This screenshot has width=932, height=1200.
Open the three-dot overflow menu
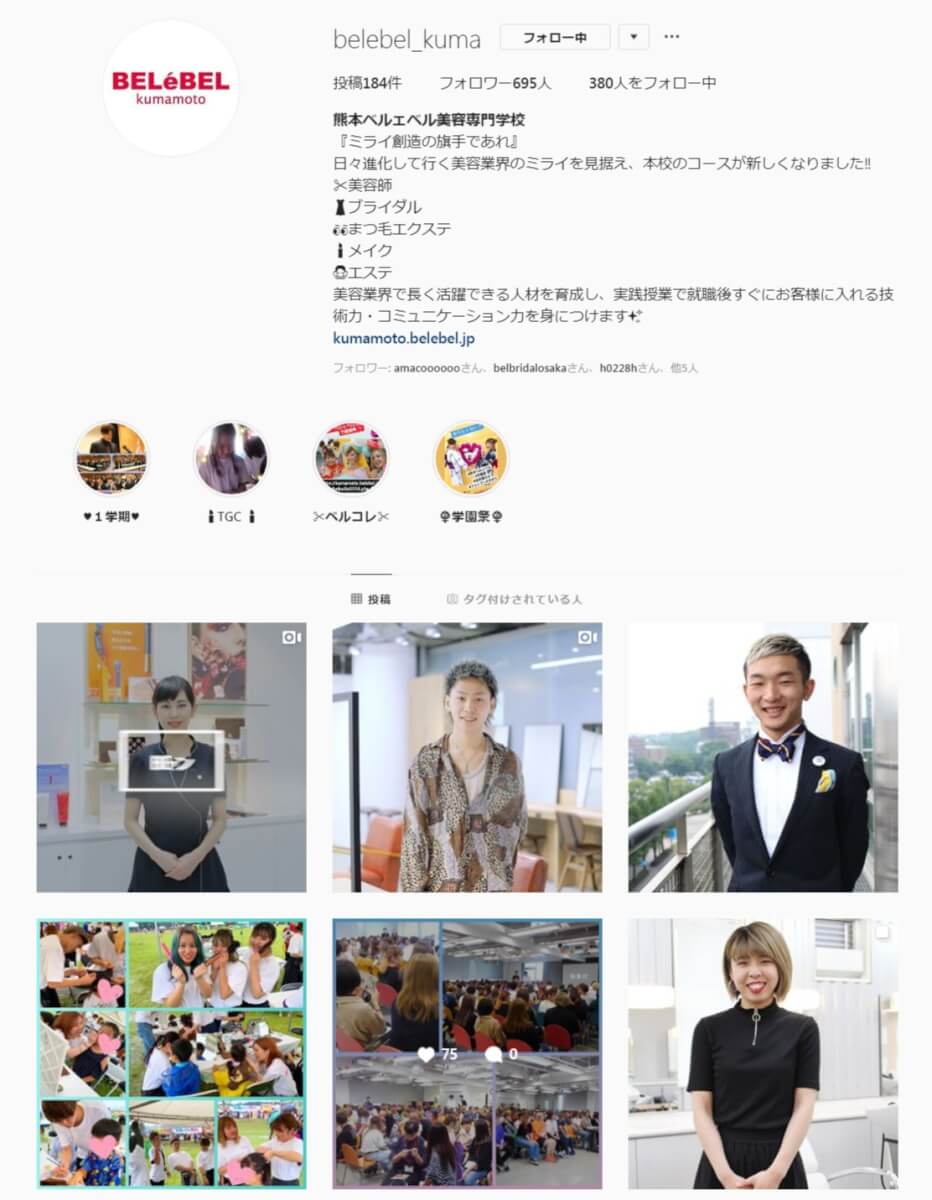coord(672,38)
